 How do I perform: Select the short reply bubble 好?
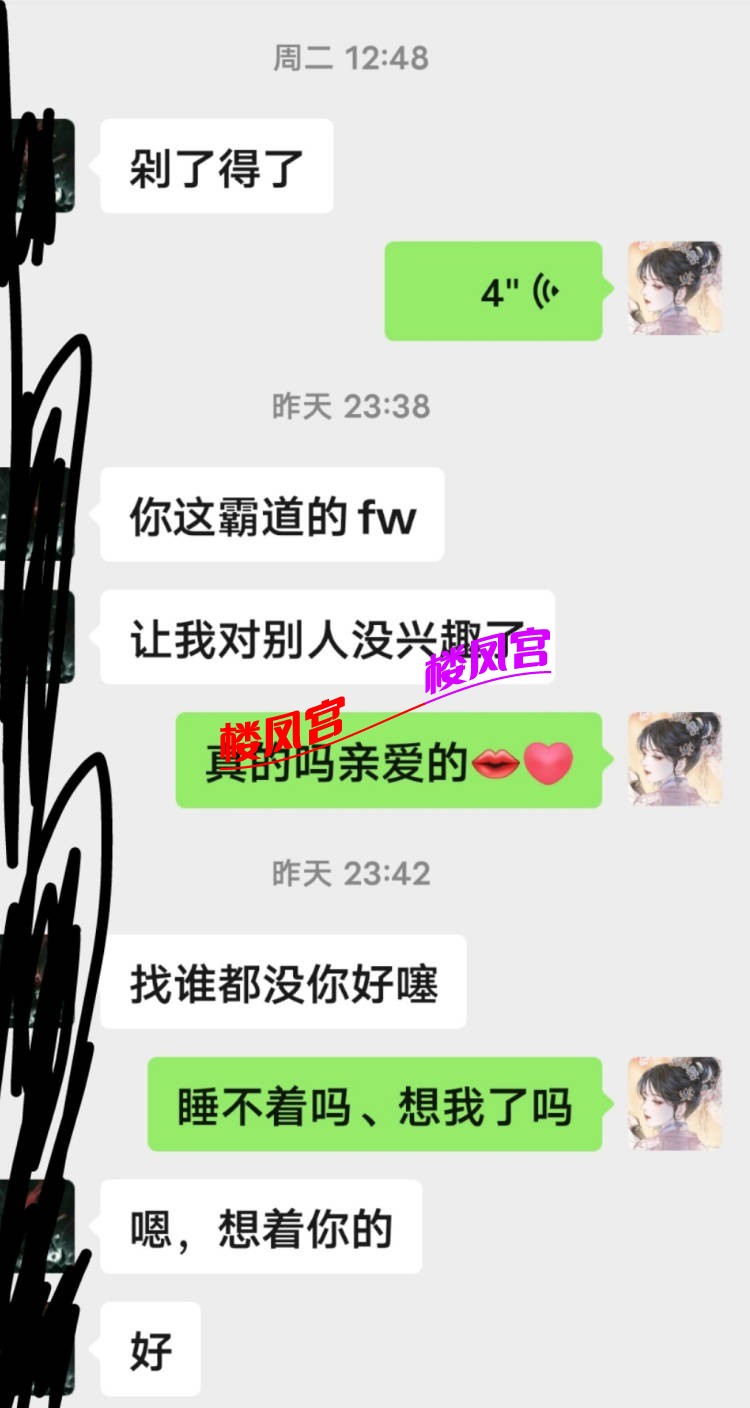pos(150,1348)
